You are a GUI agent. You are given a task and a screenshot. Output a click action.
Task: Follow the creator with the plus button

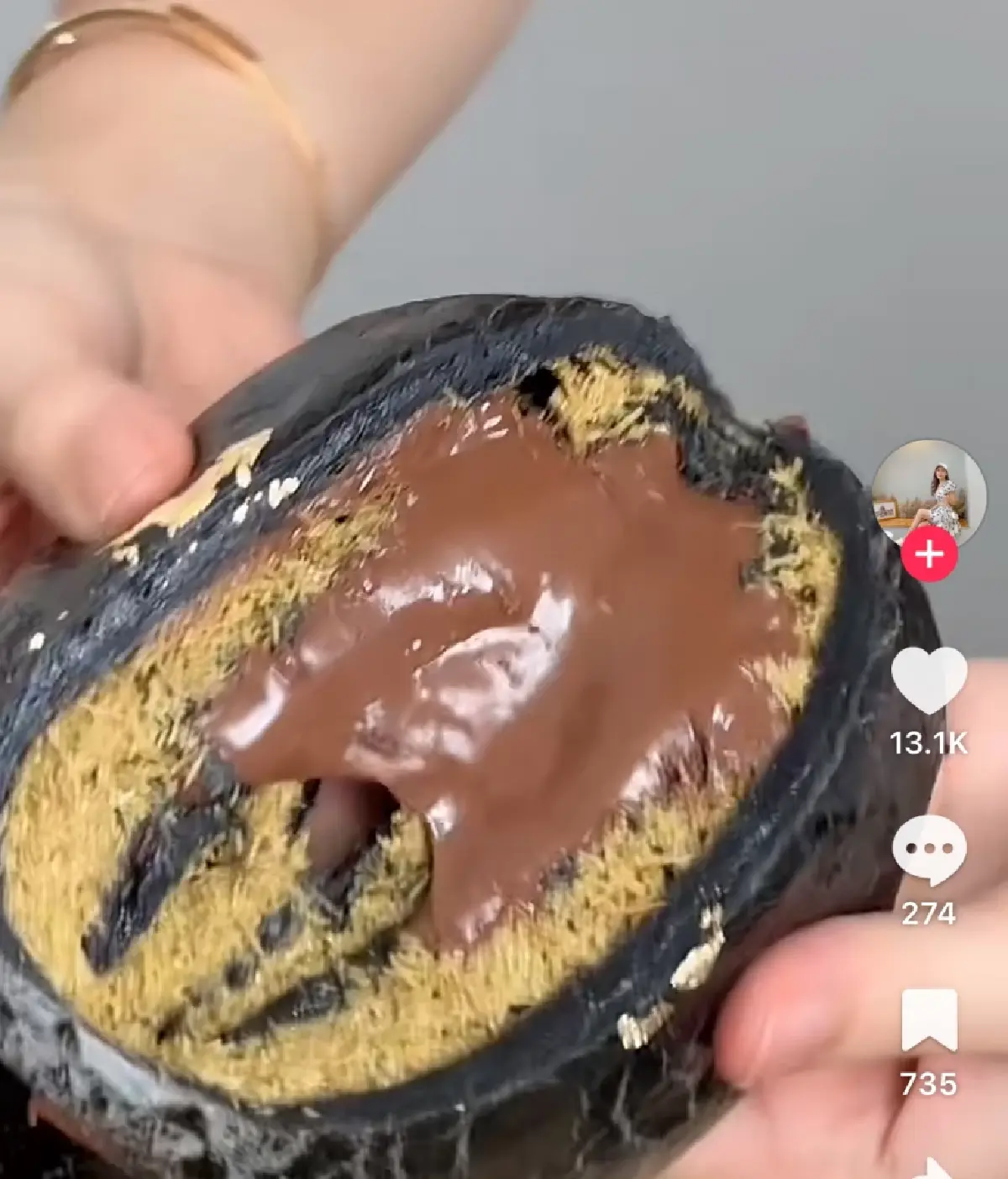pos(929,554)
